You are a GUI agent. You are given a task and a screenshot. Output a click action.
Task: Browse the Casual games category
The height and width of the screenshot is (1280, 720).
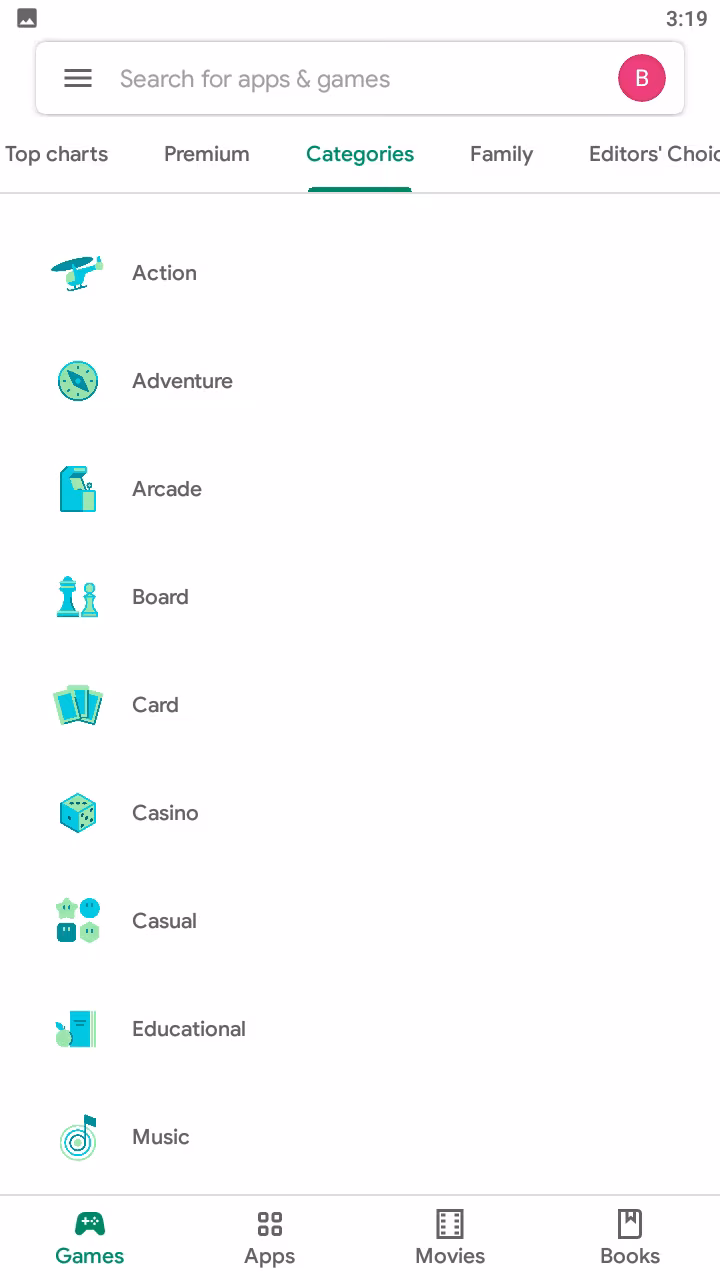point(164,921)
